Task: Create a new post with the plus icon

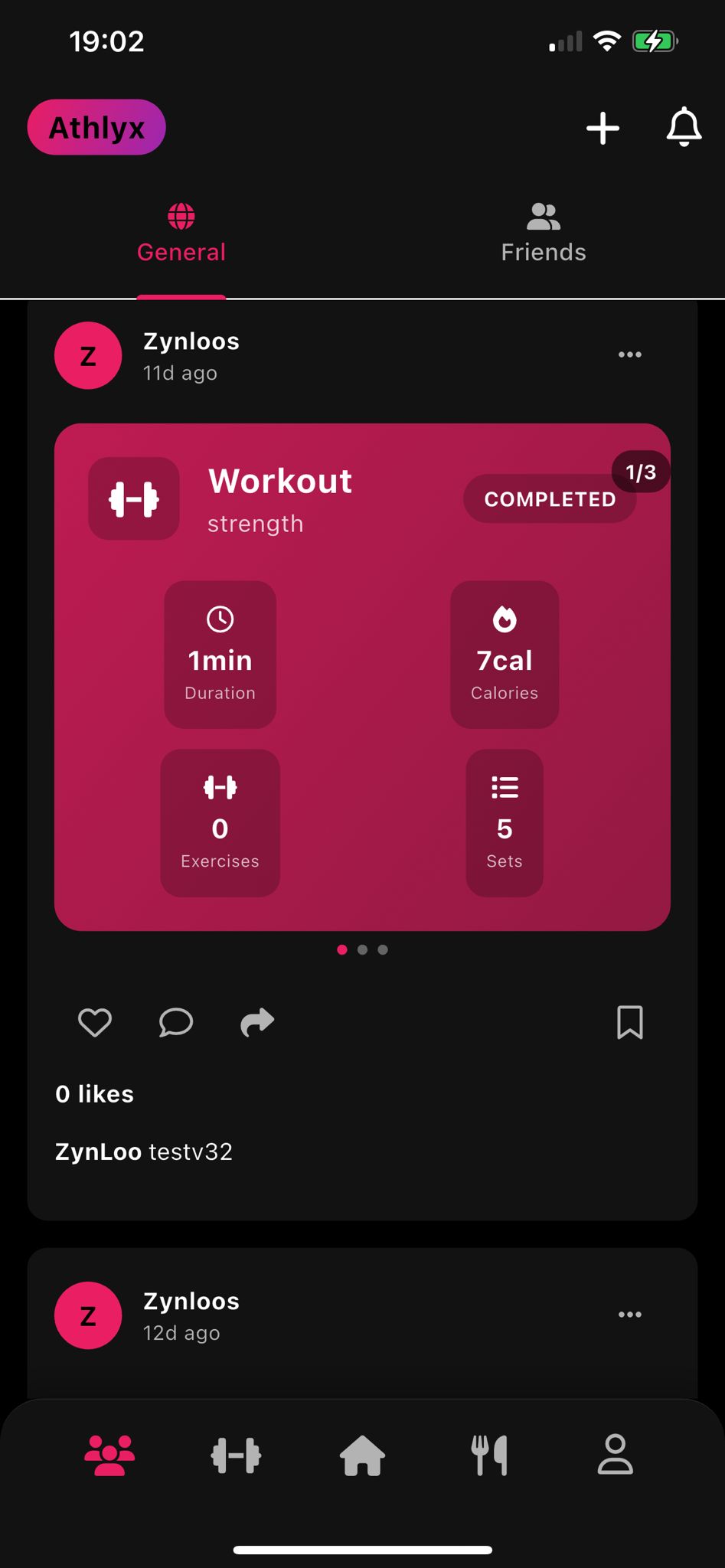Action: click(603, 128)
